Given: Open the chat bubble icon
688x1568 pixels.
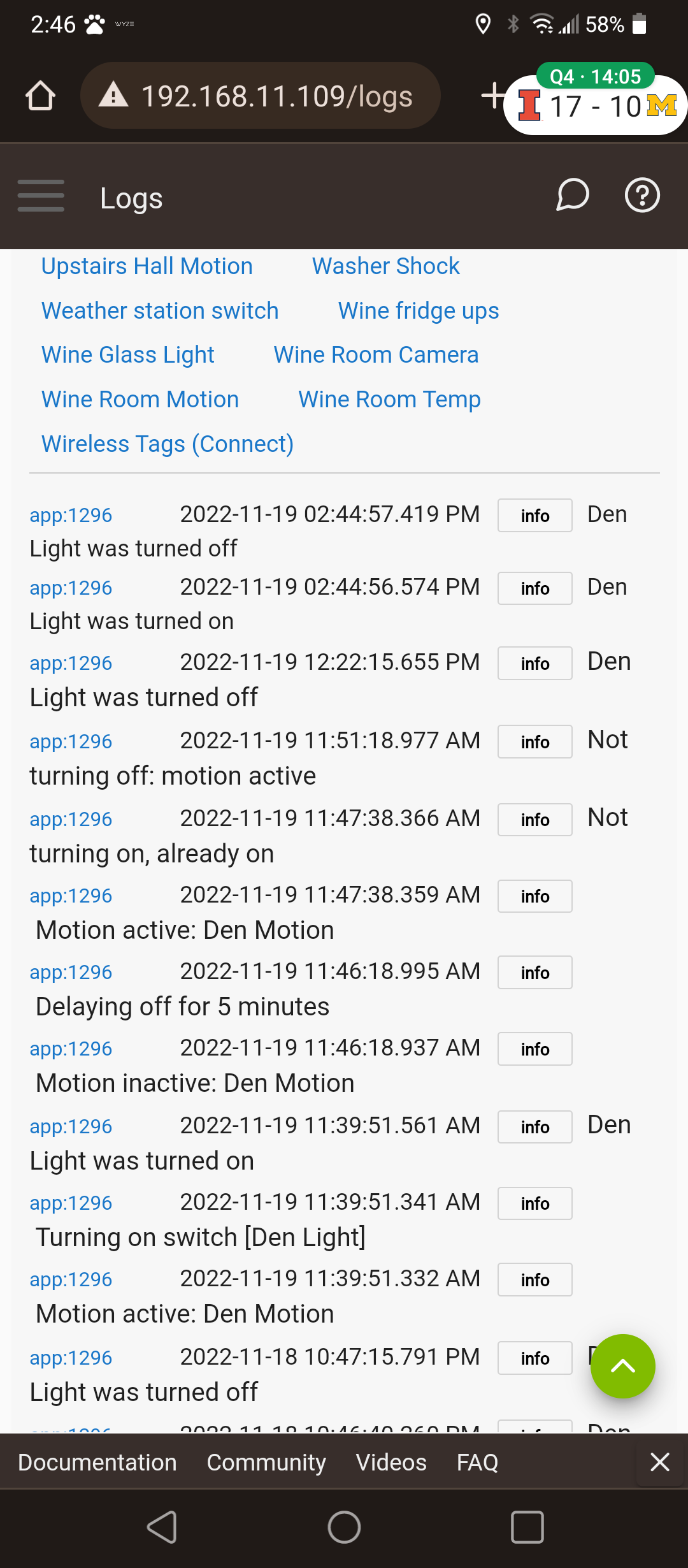Looking at the screenshot, I should (572, 195).
